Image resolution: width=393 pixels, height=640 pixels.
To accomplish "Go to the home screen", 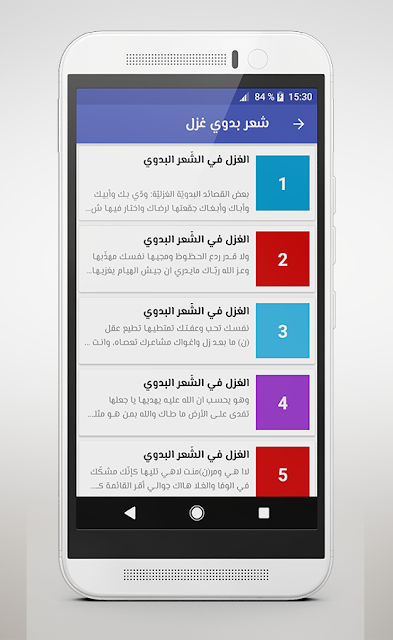I will 197,513.
